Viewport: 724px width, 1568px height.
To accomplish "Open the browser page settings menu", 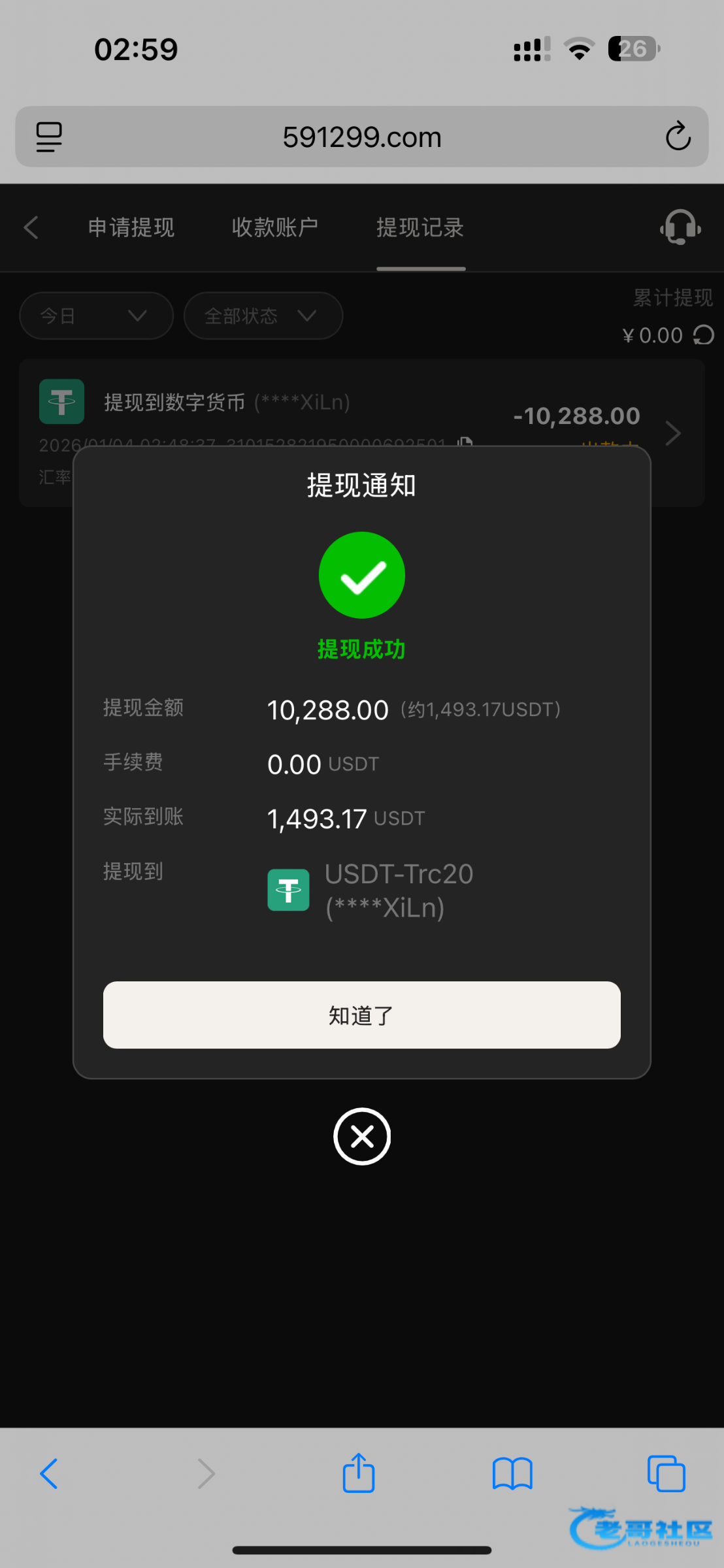I will point(49,137).
